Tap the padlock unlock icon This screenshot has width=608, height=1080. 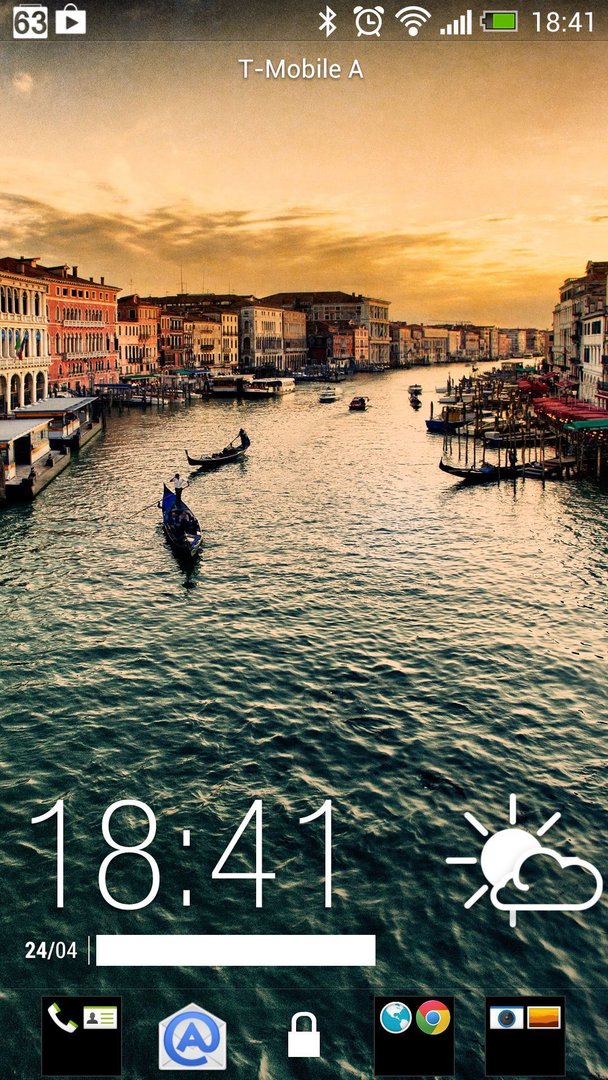click(x=304, y=1035)
